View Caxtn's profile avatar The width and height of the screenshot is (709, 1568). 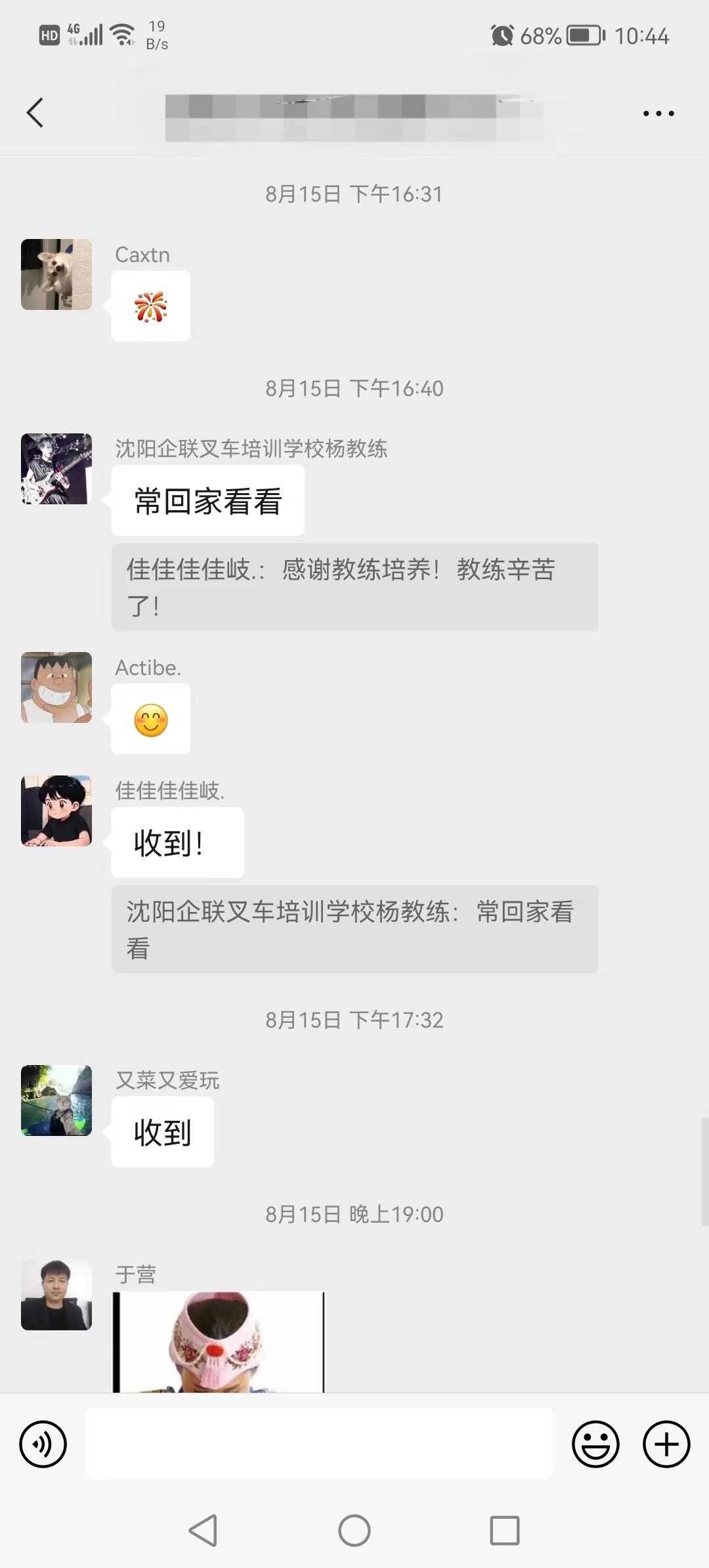tap(56, 274)
